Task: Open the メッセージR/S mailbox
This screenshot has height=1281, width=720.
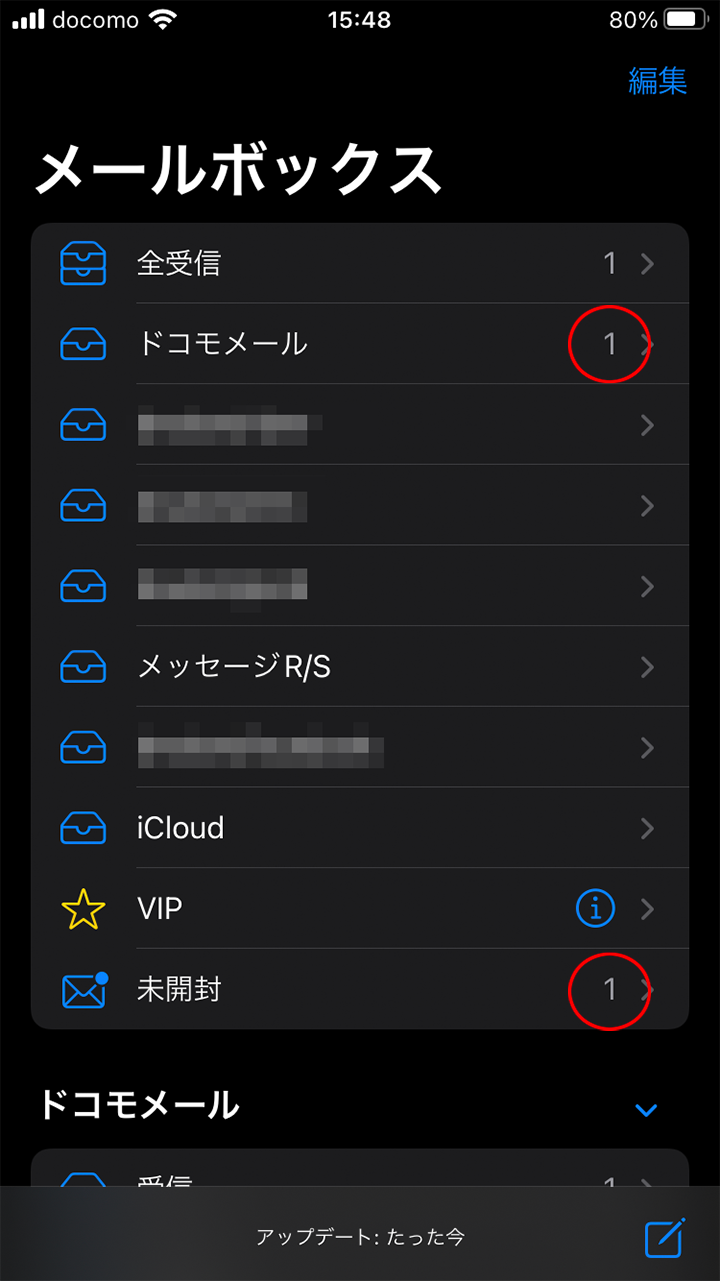Action: (360, 667)
